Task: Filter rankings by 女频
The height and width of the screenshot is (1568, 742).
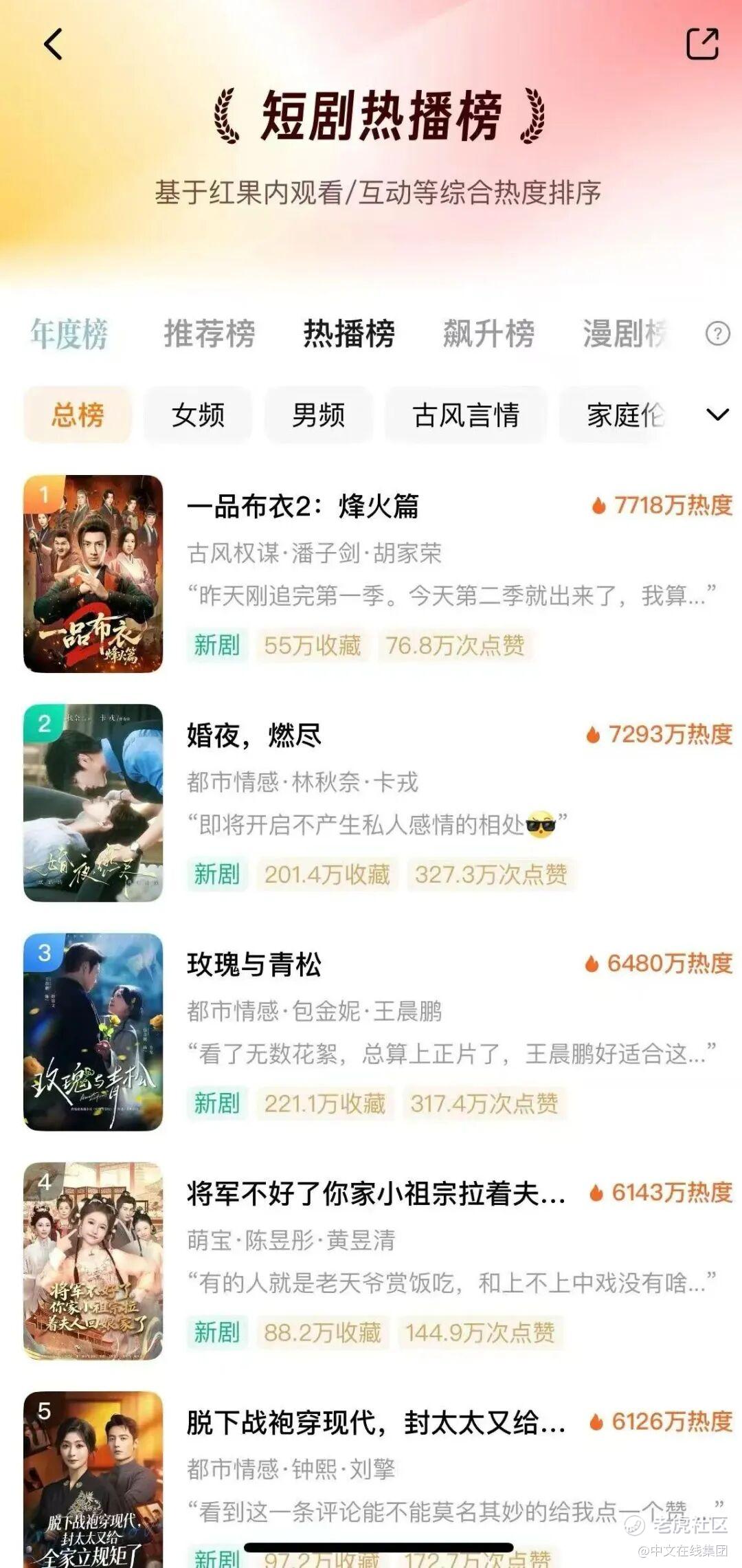Action: (198, 415)
